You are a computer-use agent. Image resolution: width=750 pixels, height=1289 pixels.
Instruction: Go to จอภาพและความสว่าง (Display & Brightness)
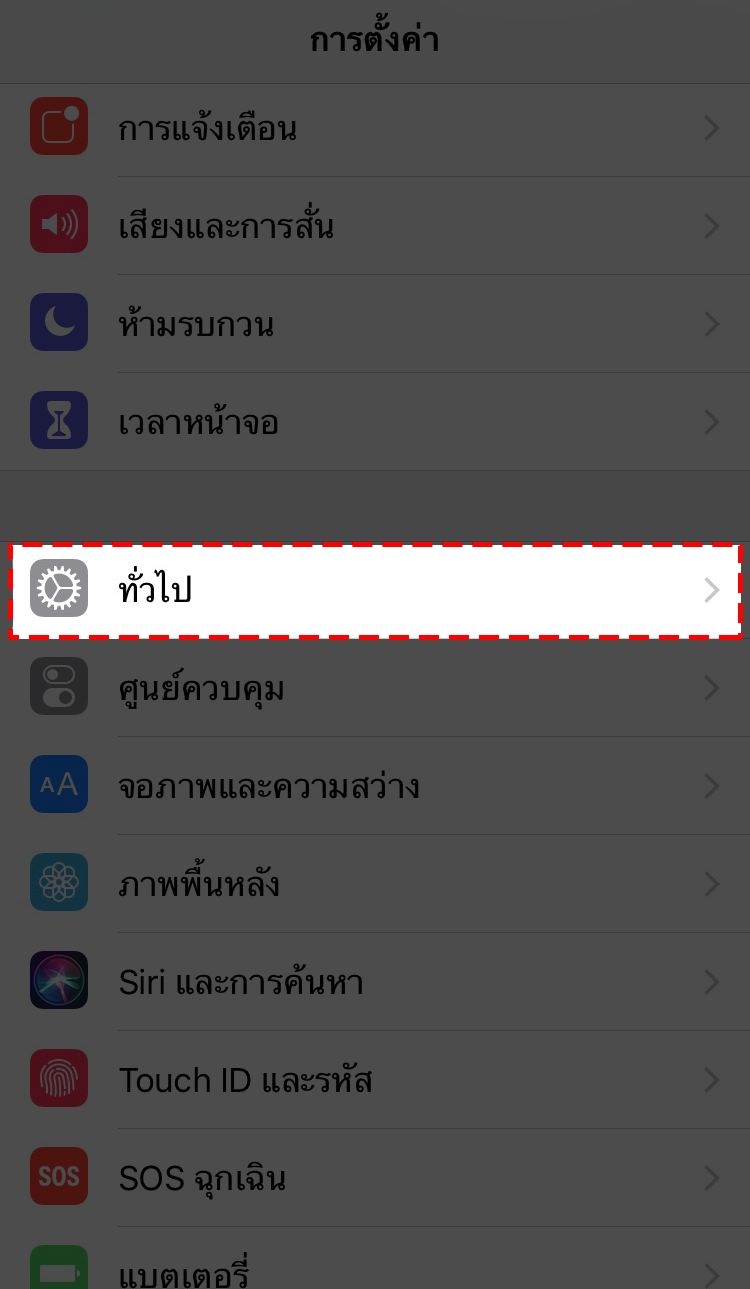(x=375, y=786)
